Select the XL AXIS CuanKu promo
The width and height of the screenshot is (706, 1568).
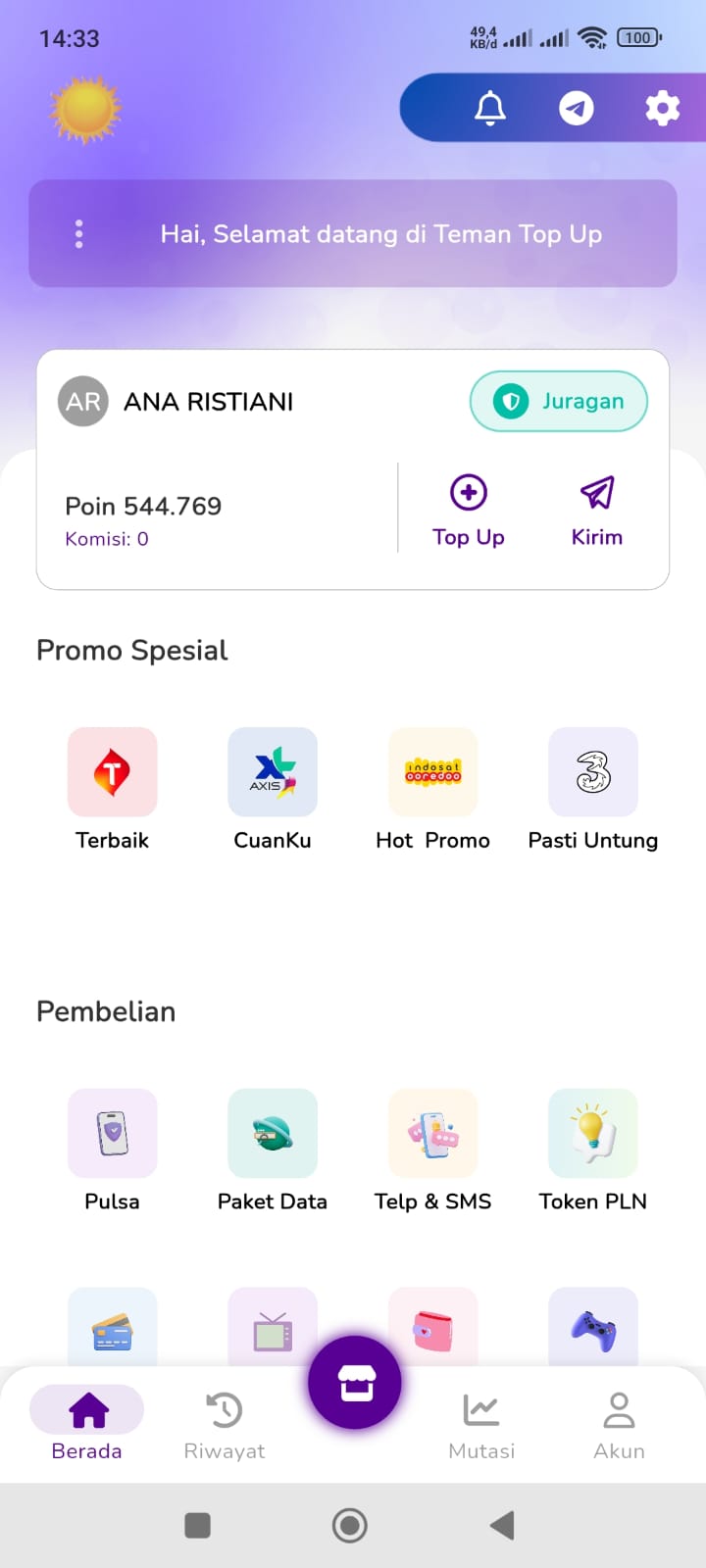[x=272, y=772]
